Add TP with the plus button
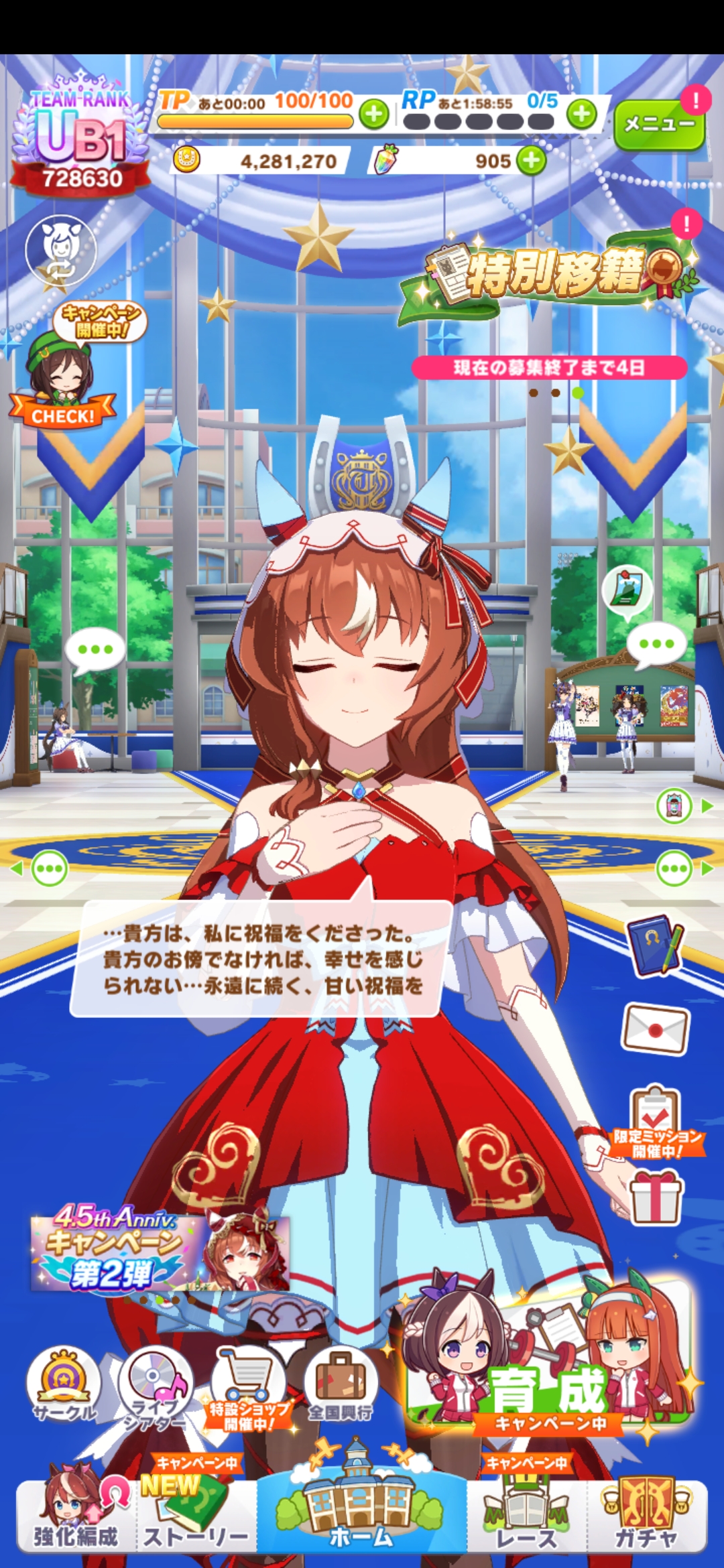 (374, 114)
